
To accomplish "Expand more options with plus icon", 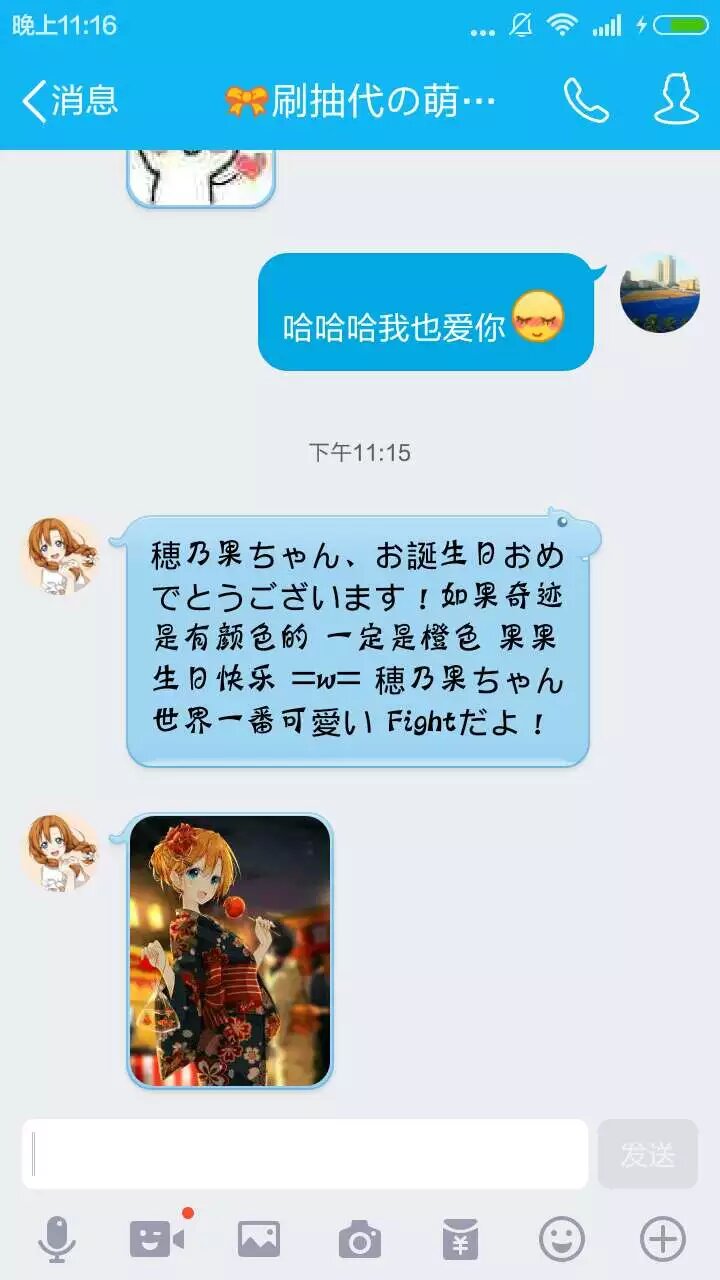I will [663, 1240].
